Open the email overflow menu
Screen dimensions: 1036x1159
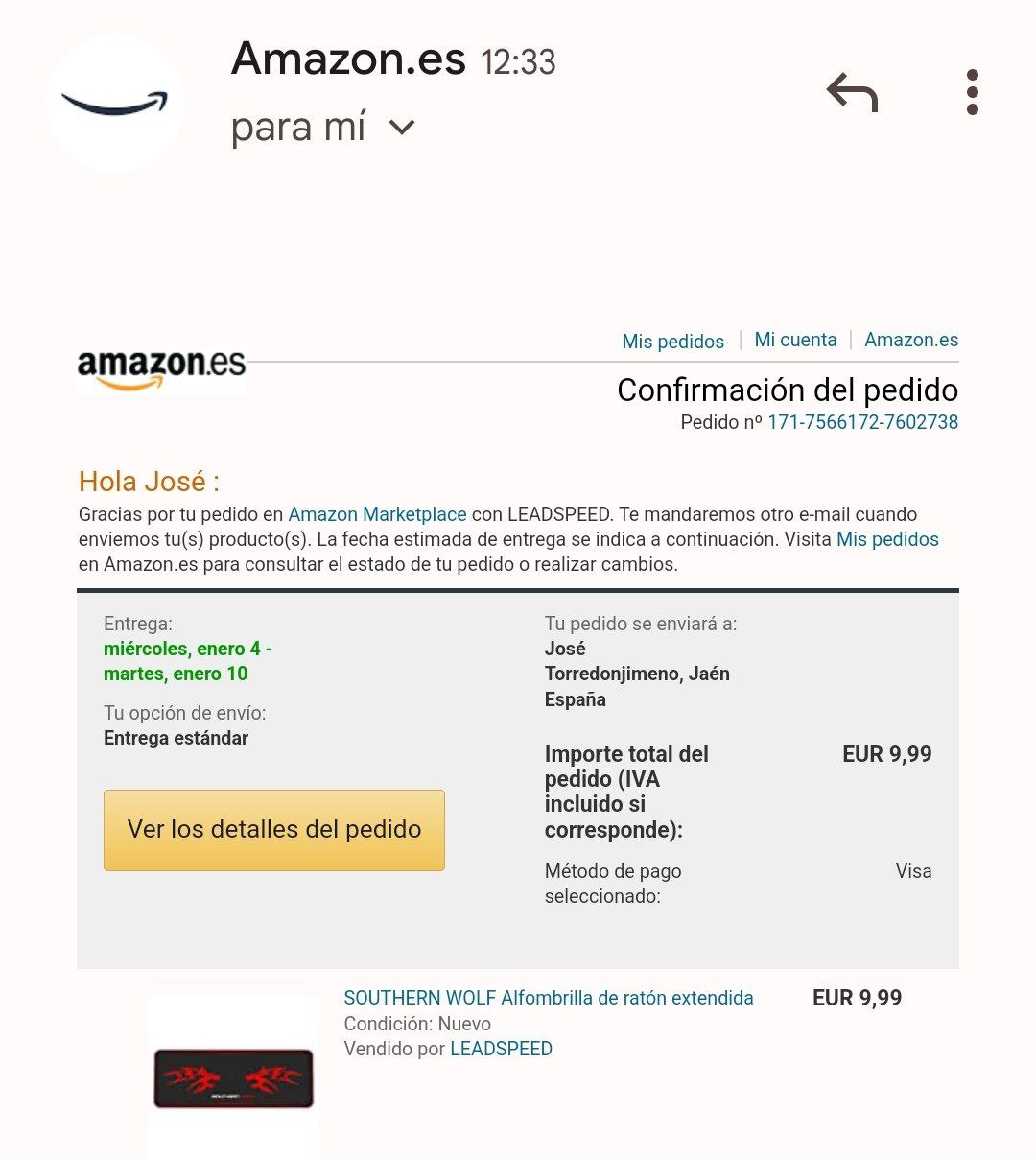(972, 93)
